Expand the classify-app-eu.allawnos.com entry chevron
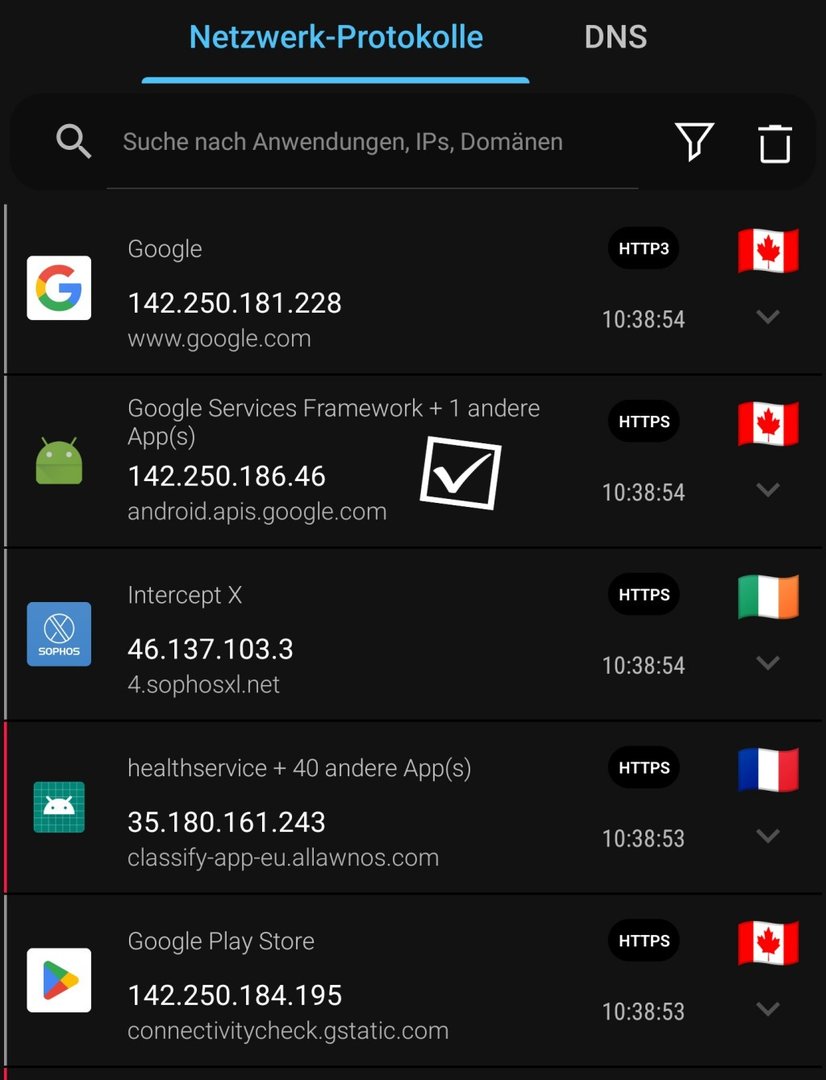The width and height of the screenshot is (826, 1080). click(x=768, y=836)
